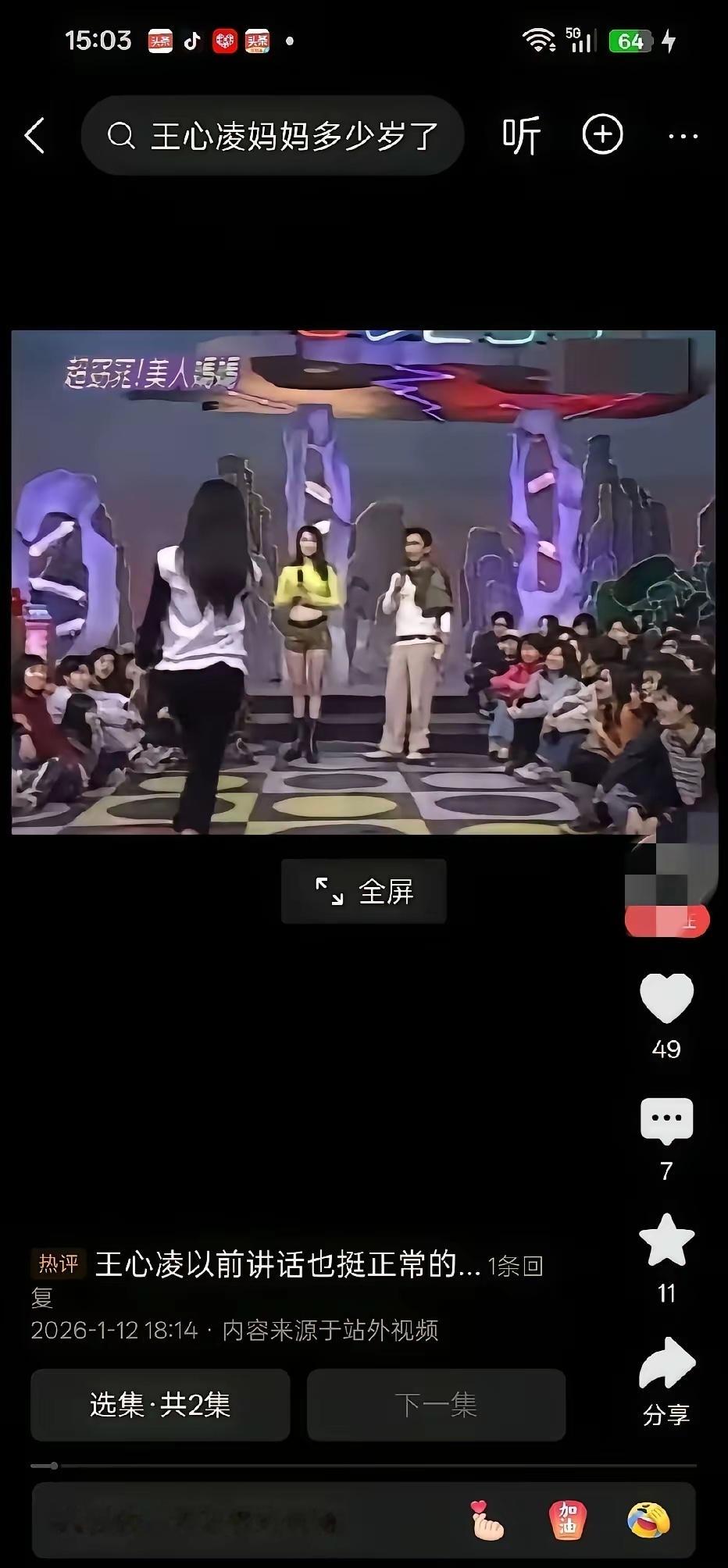This screenshot has width=728, height=1568.
Task: Tap the video thumbnail to play
Action: (x=364, y=582)
